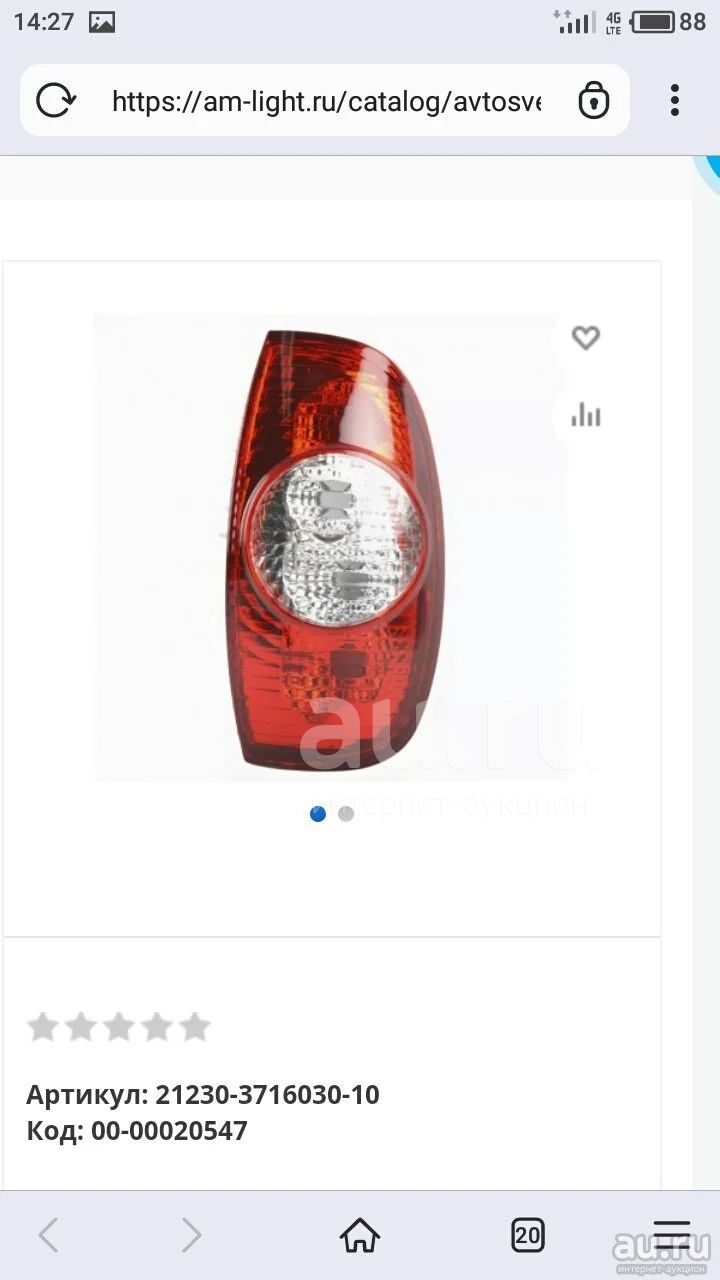Open the tab switcher showing 20 tabs
This screenshot has height=1280, width=720.
click(x=528, y=1235)
